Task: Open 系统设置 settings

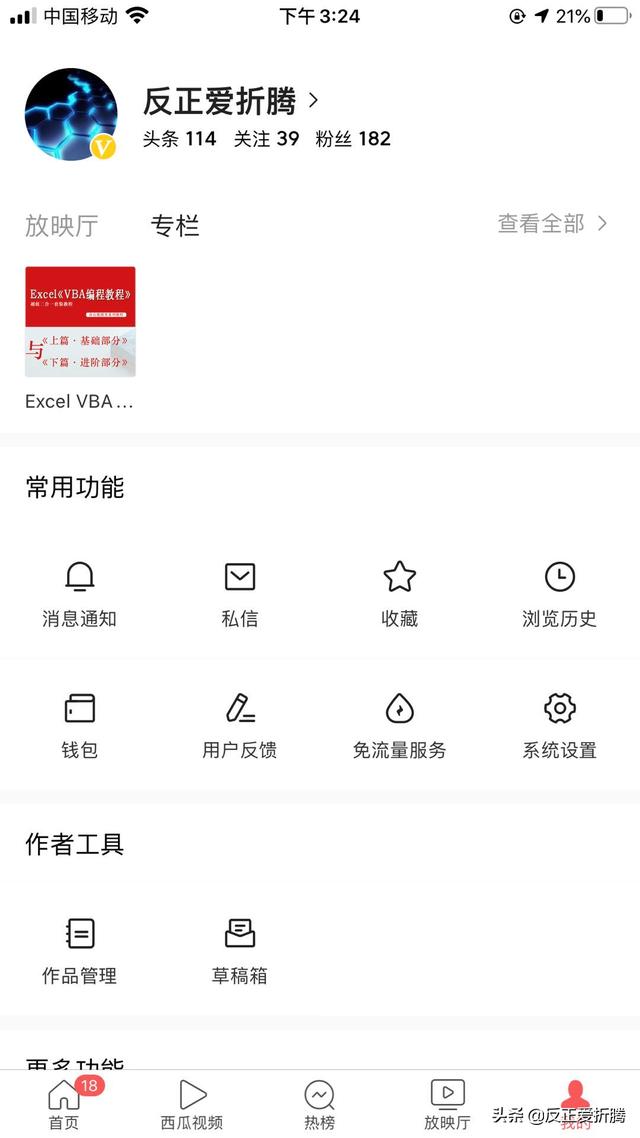Action: click(x=559, y=726)
